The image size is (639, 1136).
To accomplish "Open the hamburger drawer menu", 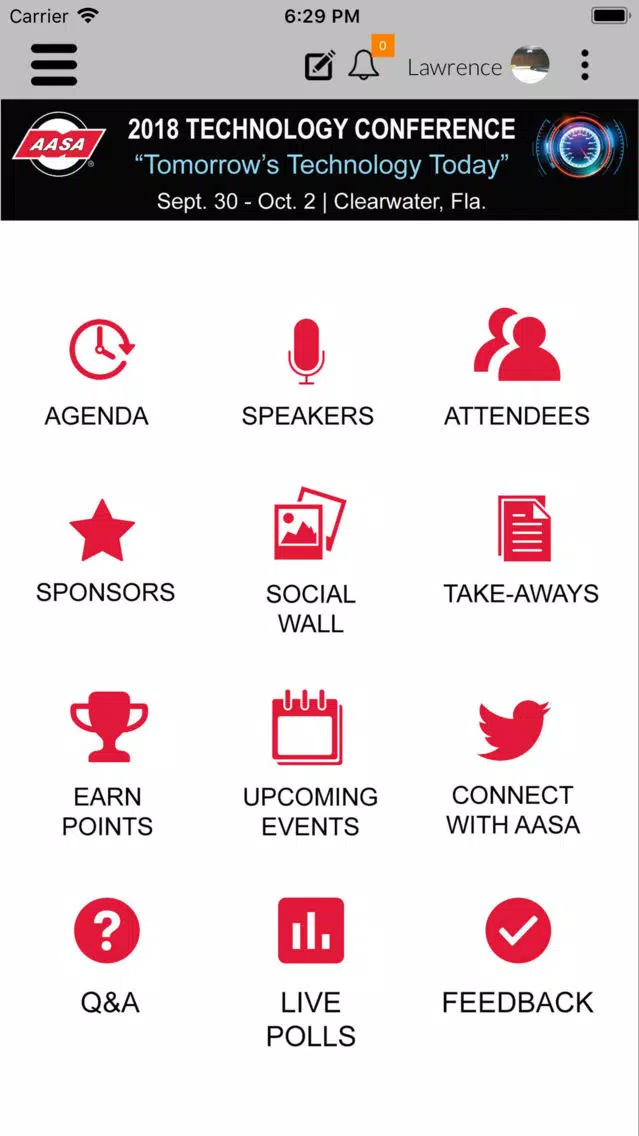I will 54,65.
